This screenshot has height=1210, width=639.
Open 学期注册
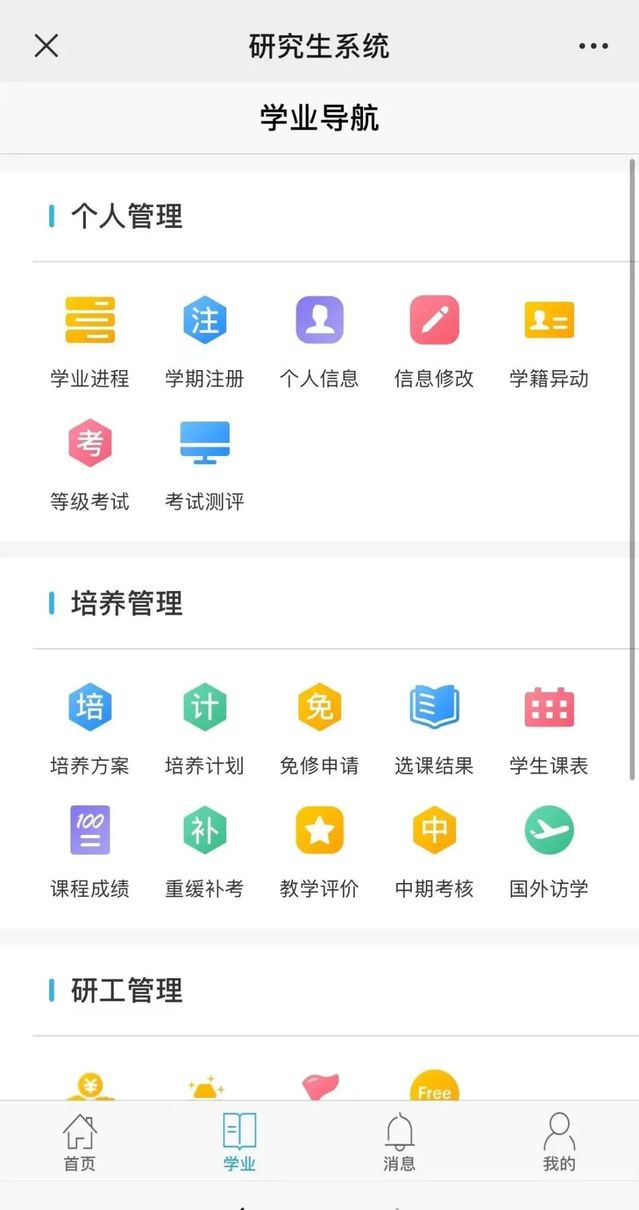205,341
